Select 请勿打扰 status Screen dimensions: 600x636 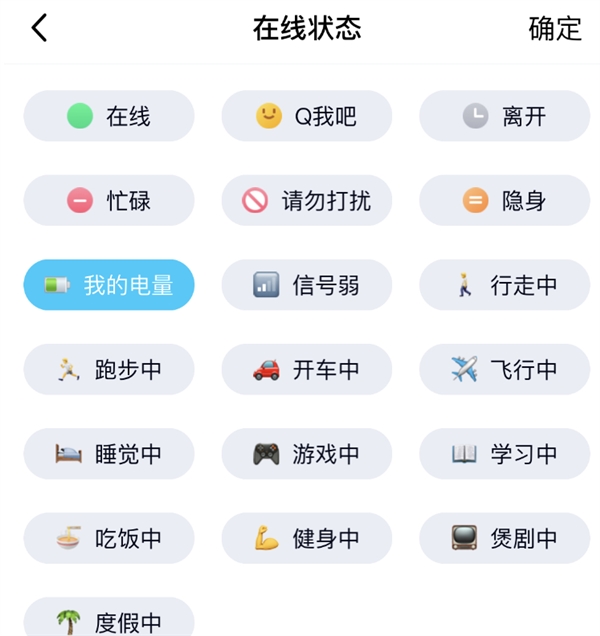[x=306, y=200]
